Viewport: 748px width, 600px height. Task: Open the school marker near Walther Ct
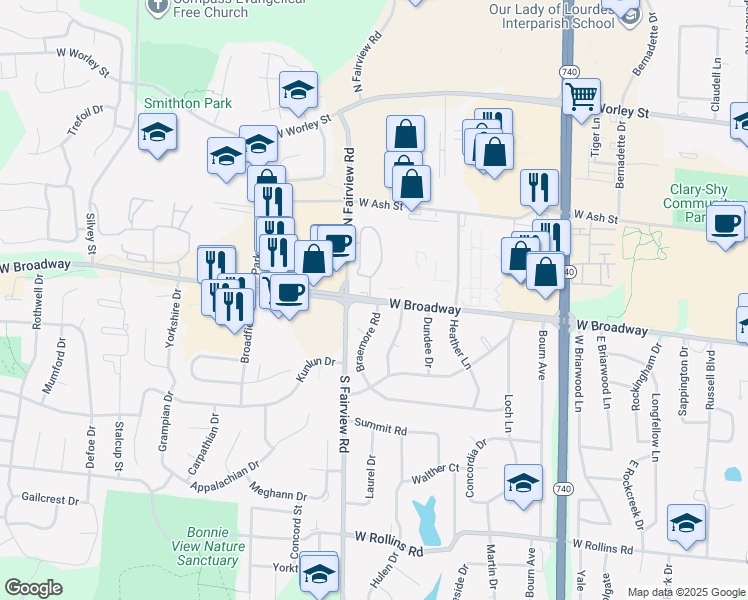[x=523, y=484]
